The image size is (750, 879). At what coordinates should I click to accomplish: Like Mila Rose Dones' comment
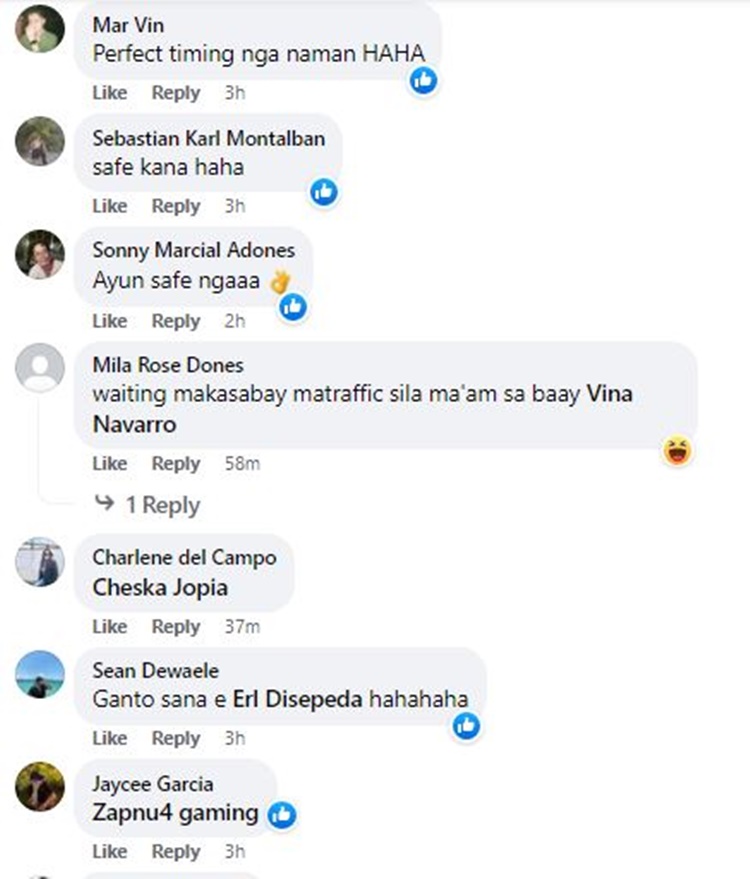click(109, 464)
